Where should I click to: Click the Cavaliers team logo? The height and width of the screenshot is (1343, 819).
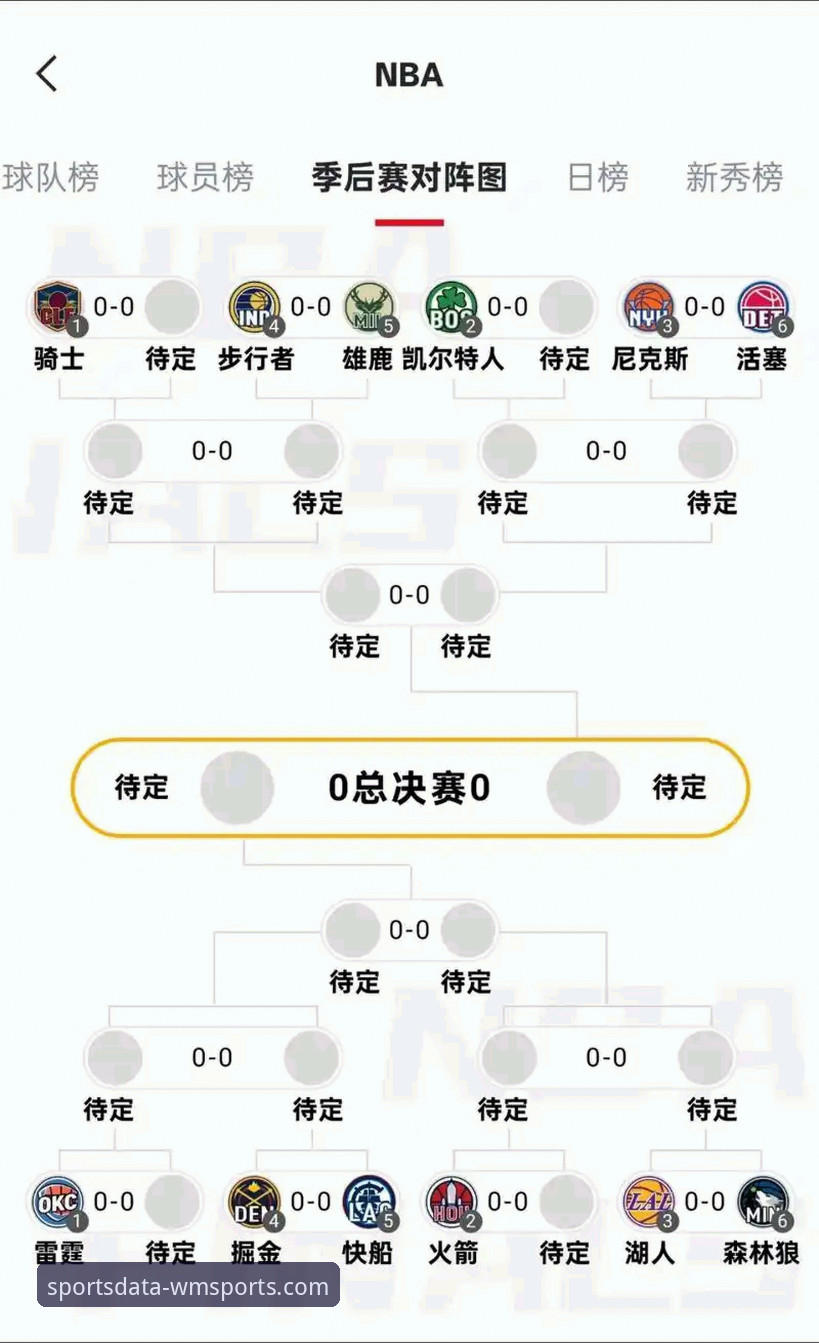[x=57, y=306]
